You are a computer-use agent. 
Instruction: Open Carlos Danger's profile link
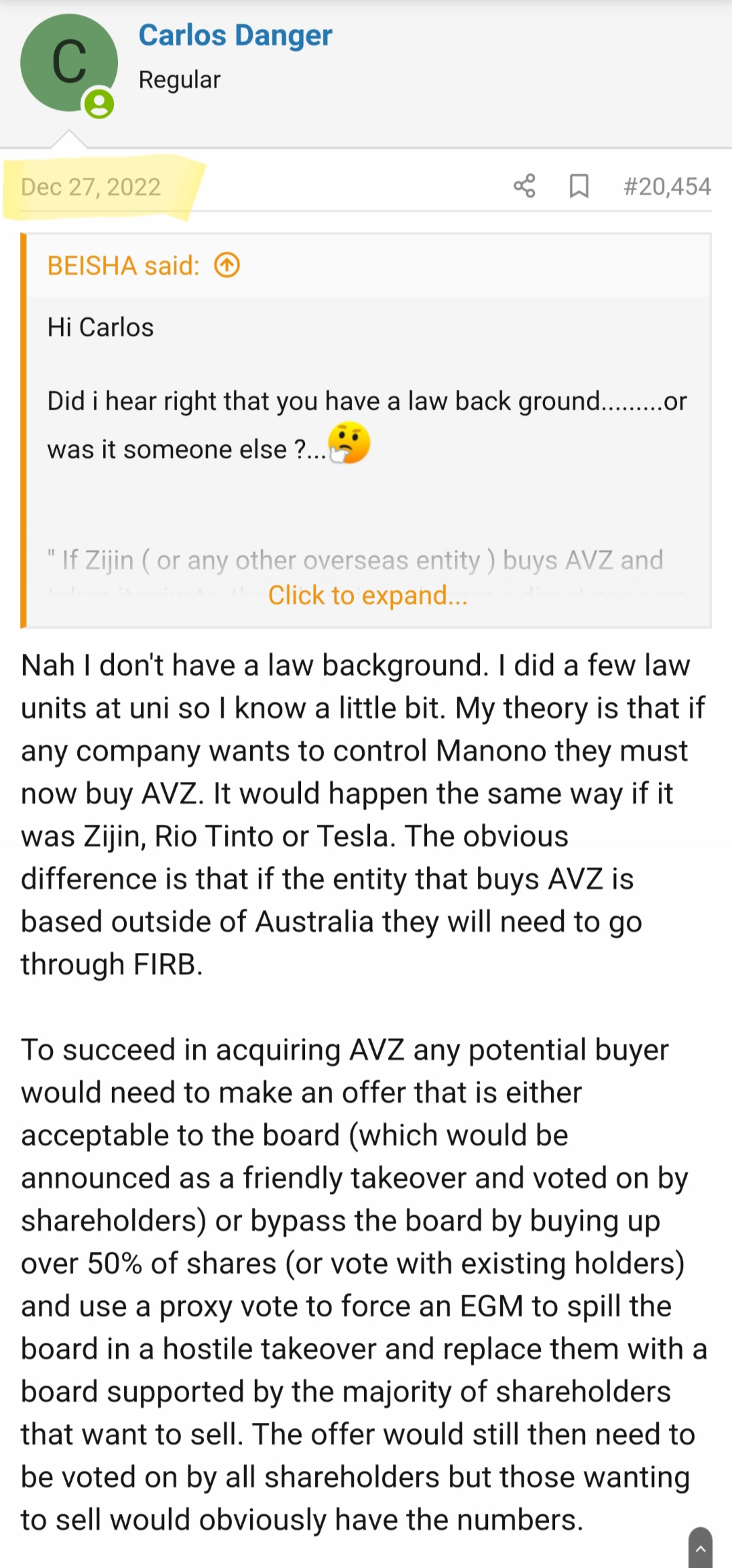[x=235, y=35]
